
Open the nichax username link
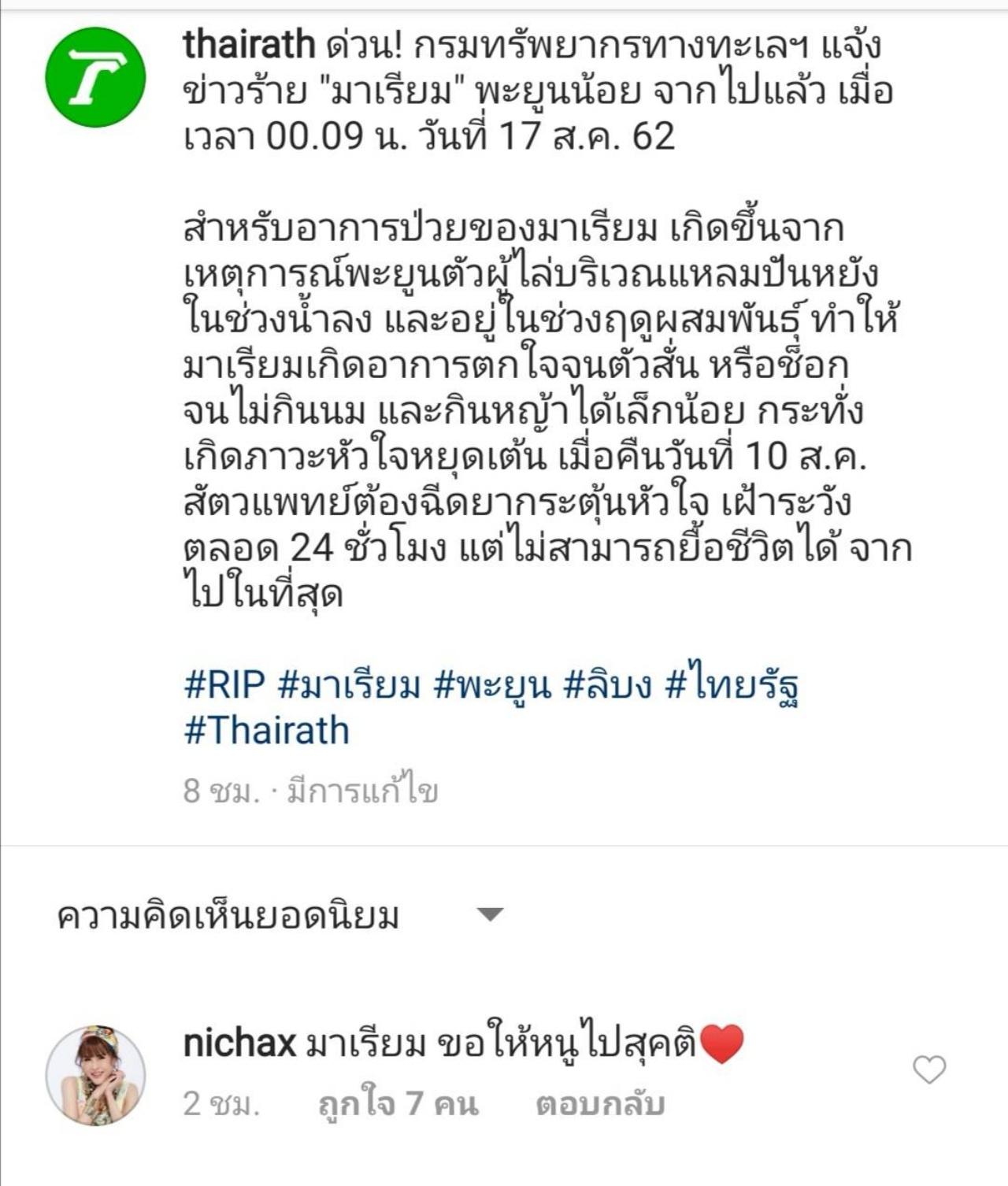pyautogui.click(x=239, y=1044)
